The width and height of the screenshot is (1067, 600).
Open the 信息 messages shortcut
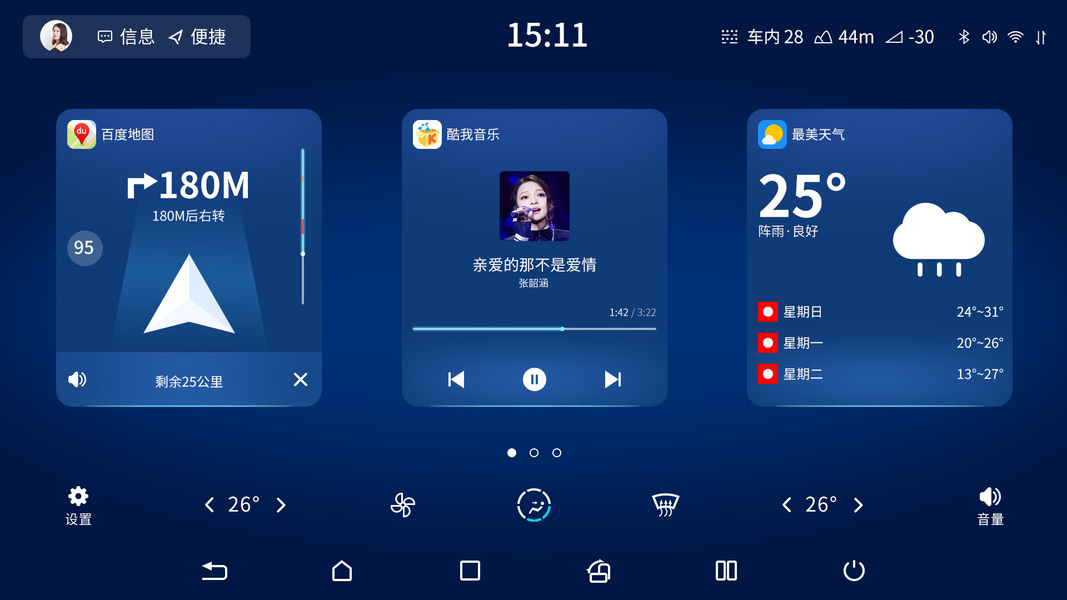click(126, 37)
